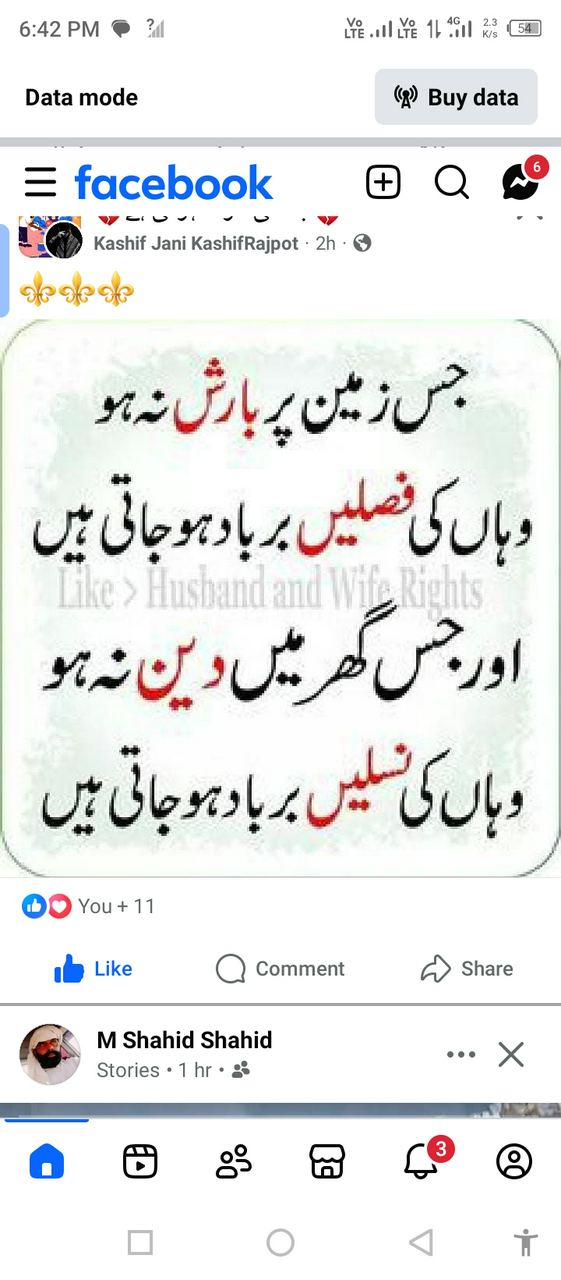Viewport: 561px width, 1280px height.
Task: Open Messenger chats icon
Action: pos(522,181)
